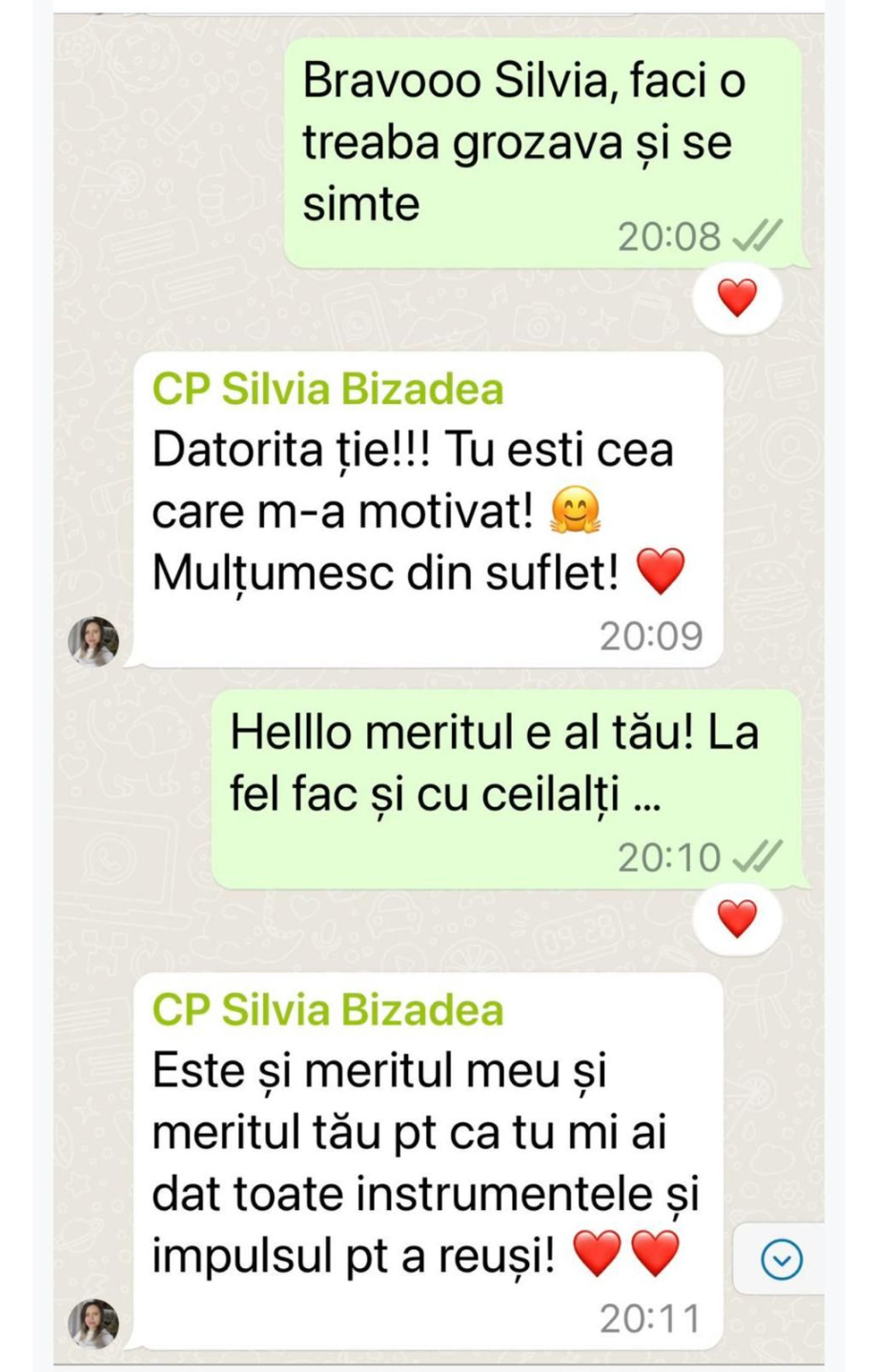Tap sender name above 'Datorita ție' message
878x1372 pixels.
[328, 390]
